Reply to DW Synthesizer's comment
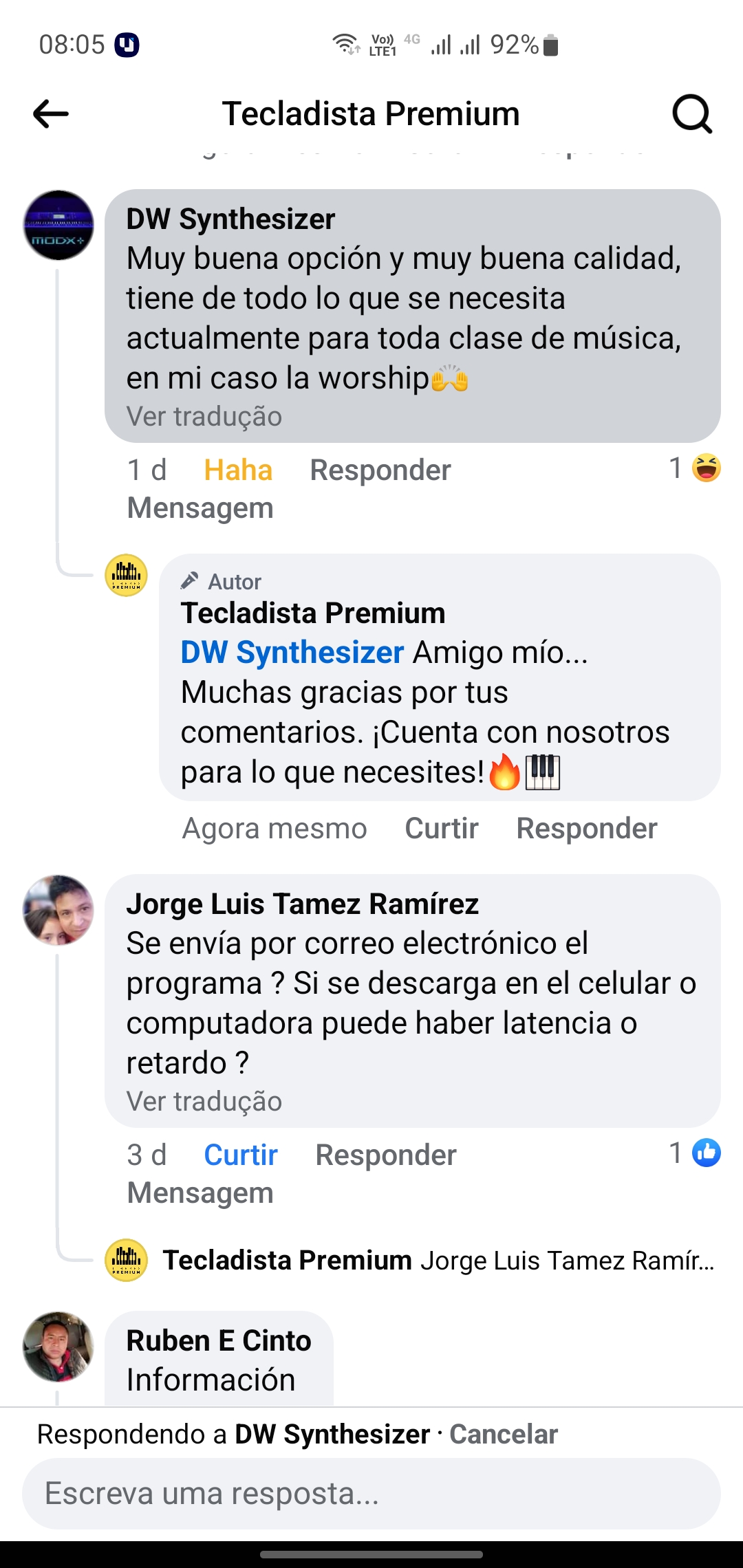 (x=380, y=470)
